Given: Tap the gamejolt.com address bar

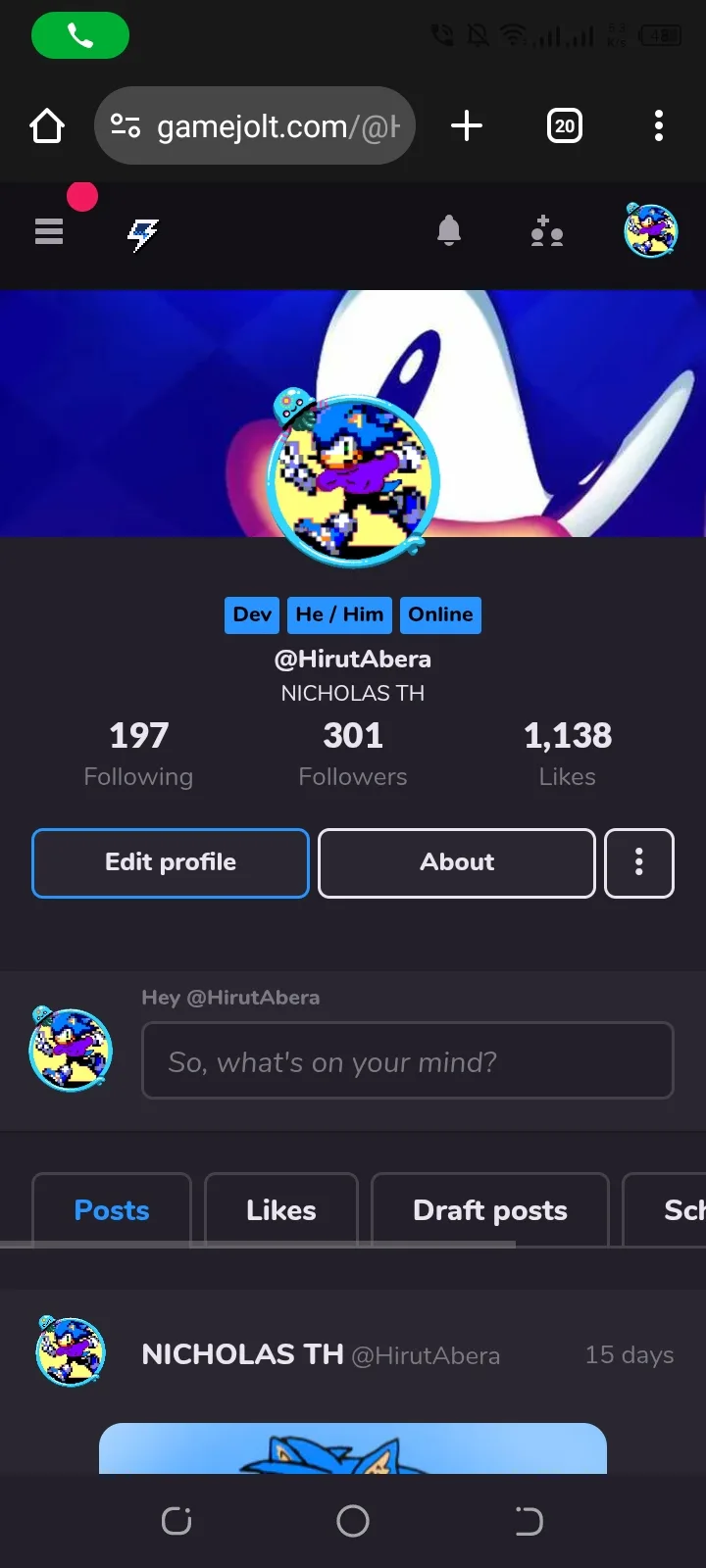Looking at the screenshot, I should click(255, 125).
